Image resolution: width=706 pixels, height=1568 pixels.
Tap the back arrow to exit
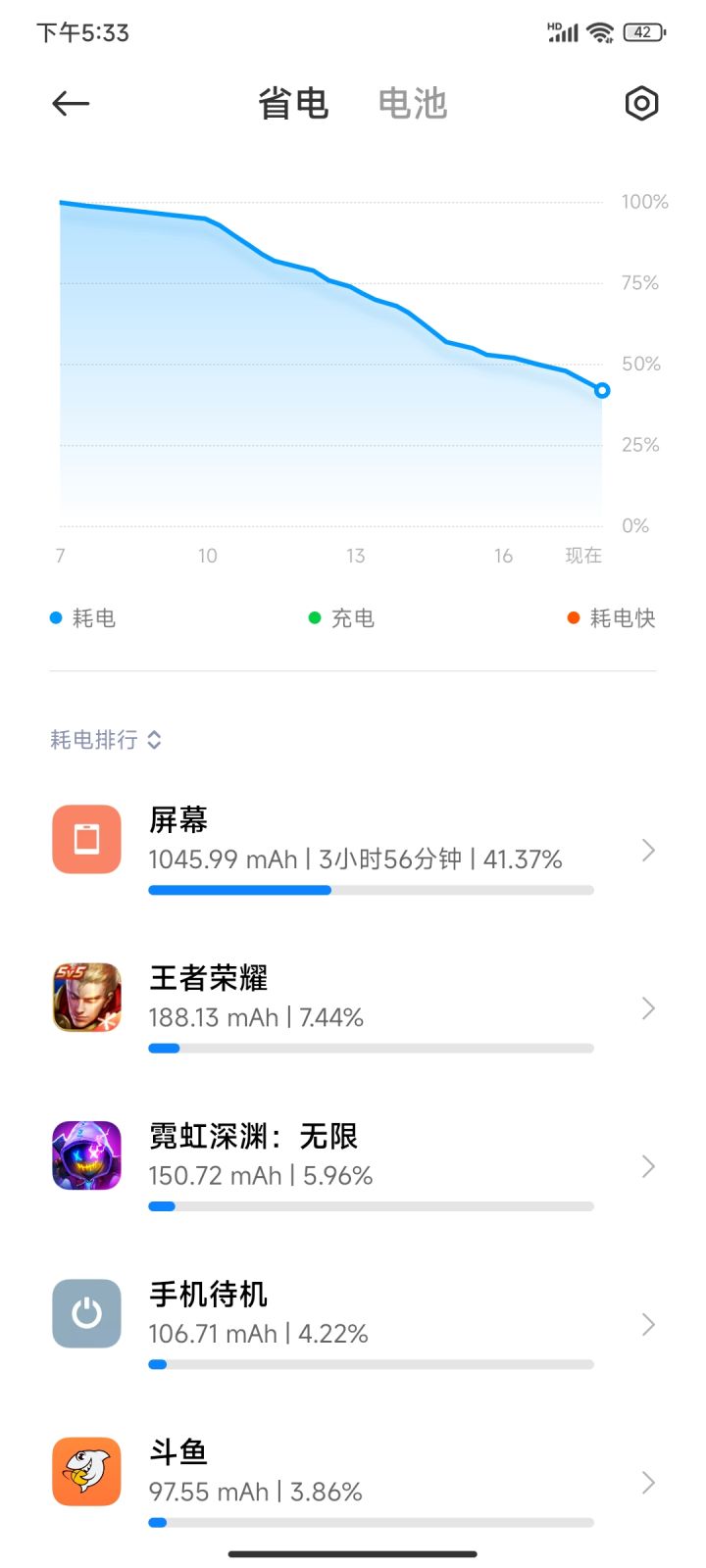[x=70, y=103]
